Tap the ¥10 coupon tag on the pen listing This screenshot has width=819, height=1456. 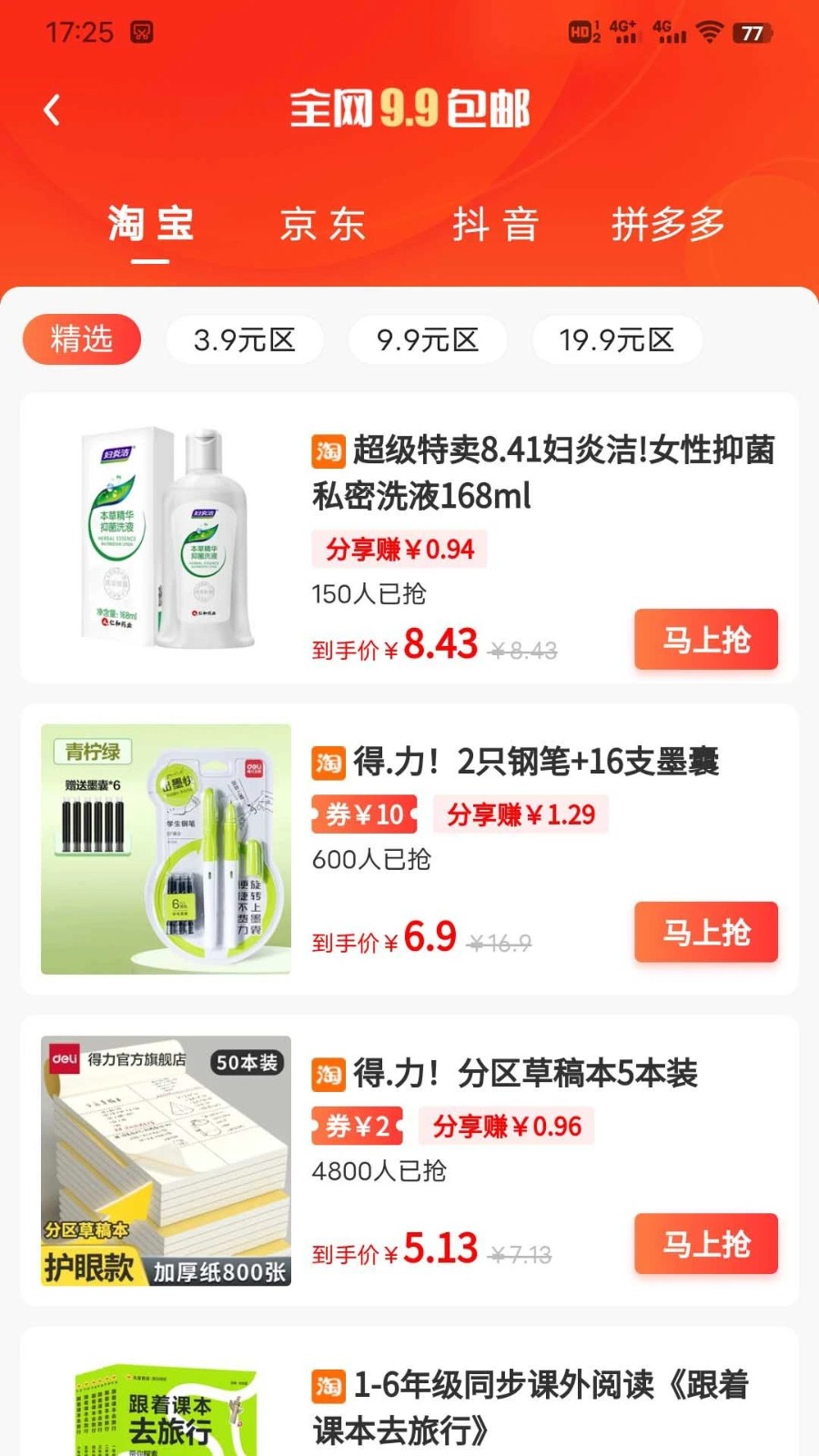[363, 814]
